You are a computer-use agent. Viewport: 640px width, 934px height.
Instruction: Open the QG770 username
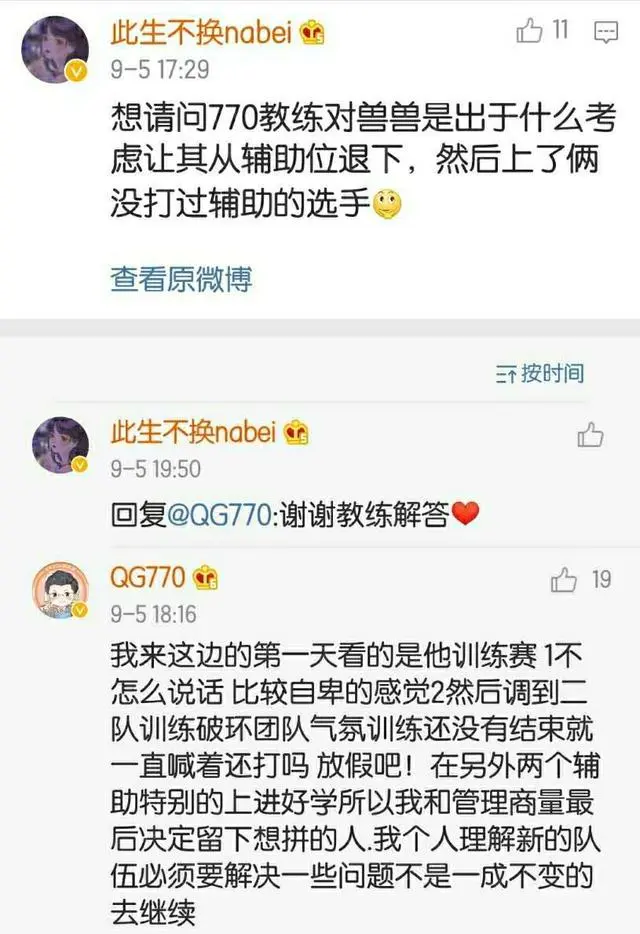147,577
